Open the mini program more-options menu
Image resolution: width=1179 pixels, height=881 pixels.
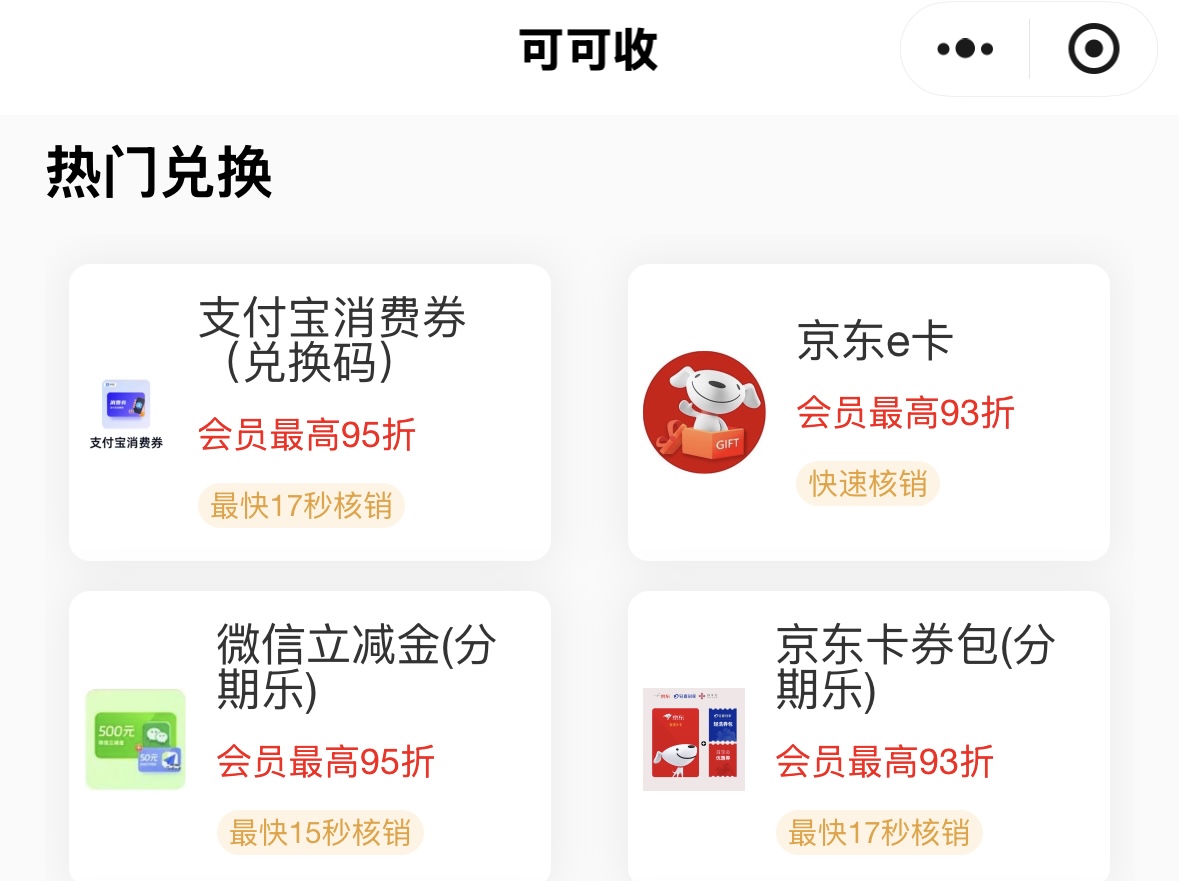pos(965,49)
